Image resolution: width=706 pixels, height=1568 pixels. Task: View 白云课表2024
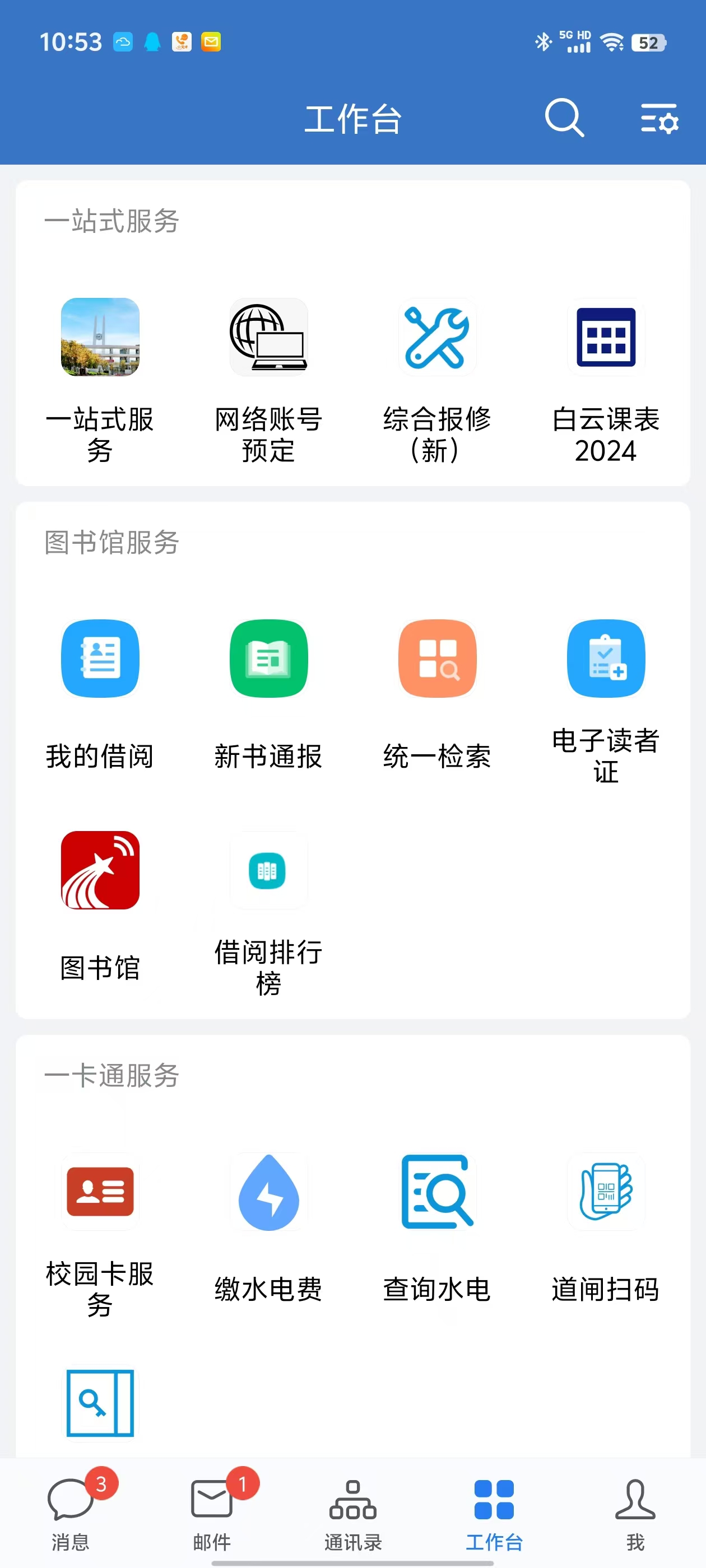(x=606, y=337)
